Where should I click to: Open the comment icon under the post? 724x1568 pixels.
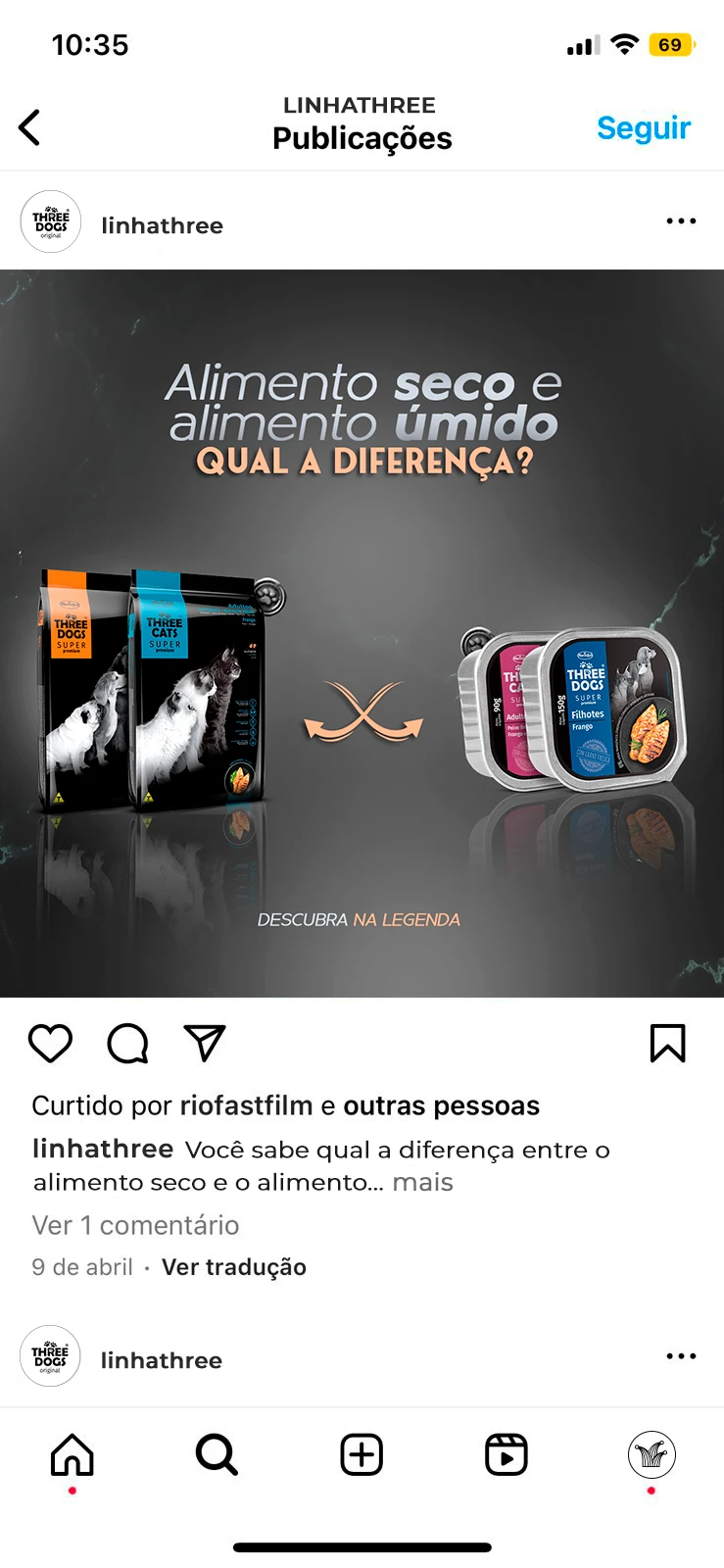coord(127,1044)
